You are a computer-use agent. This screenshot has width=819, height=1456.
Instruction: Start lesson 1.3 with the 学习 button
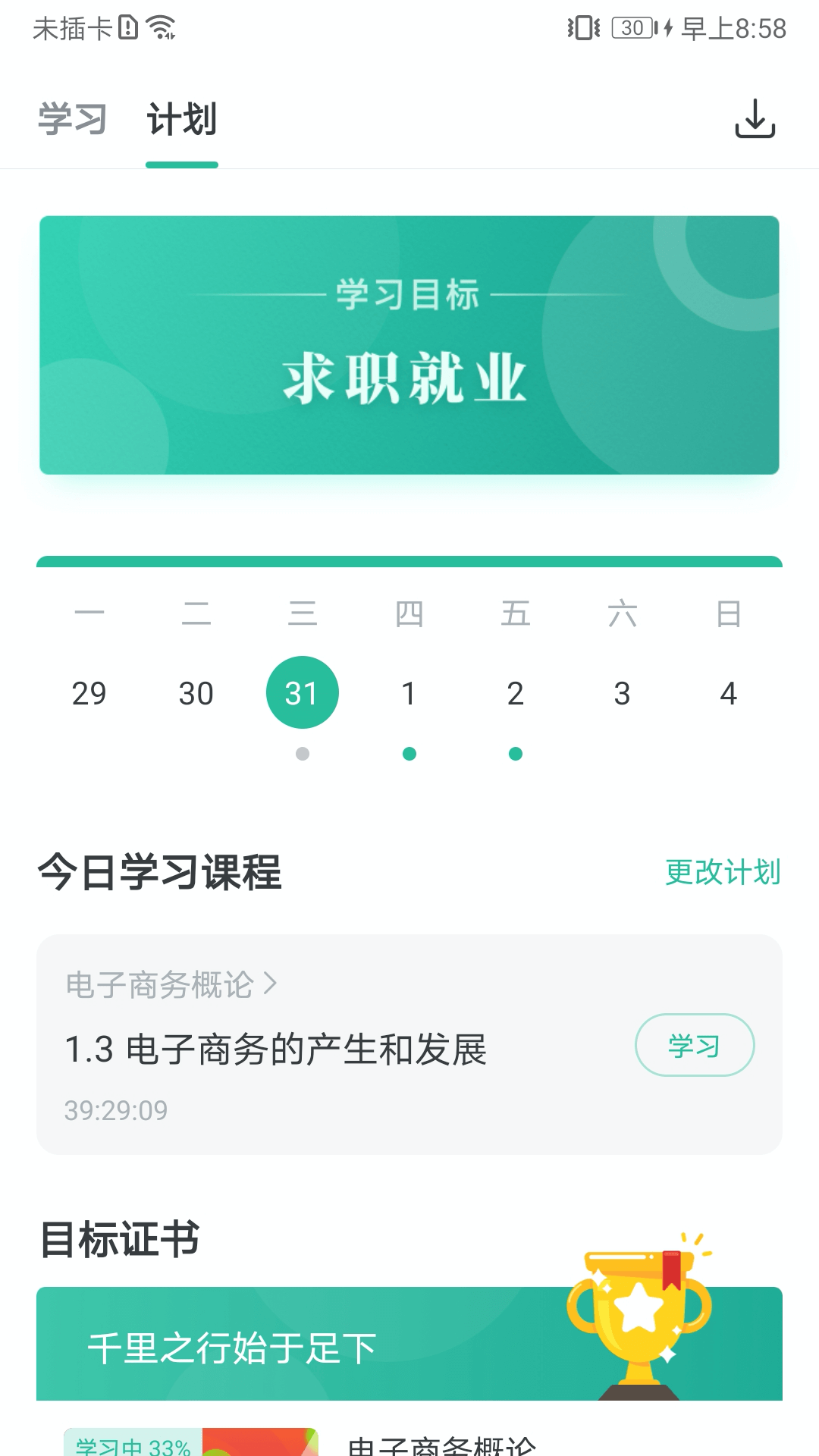[x=694, y=1045]
